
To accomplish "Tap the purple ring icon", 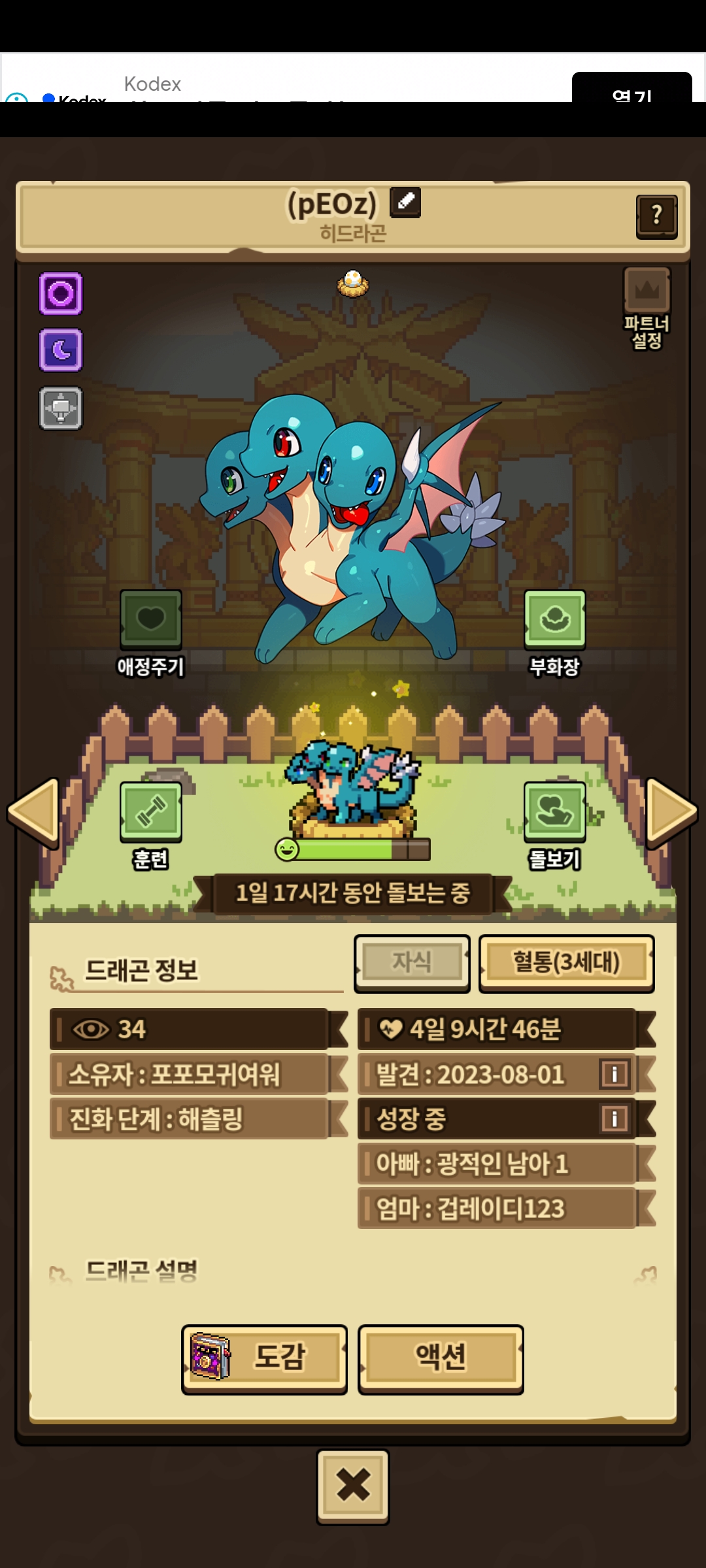I will pos(61,294).
